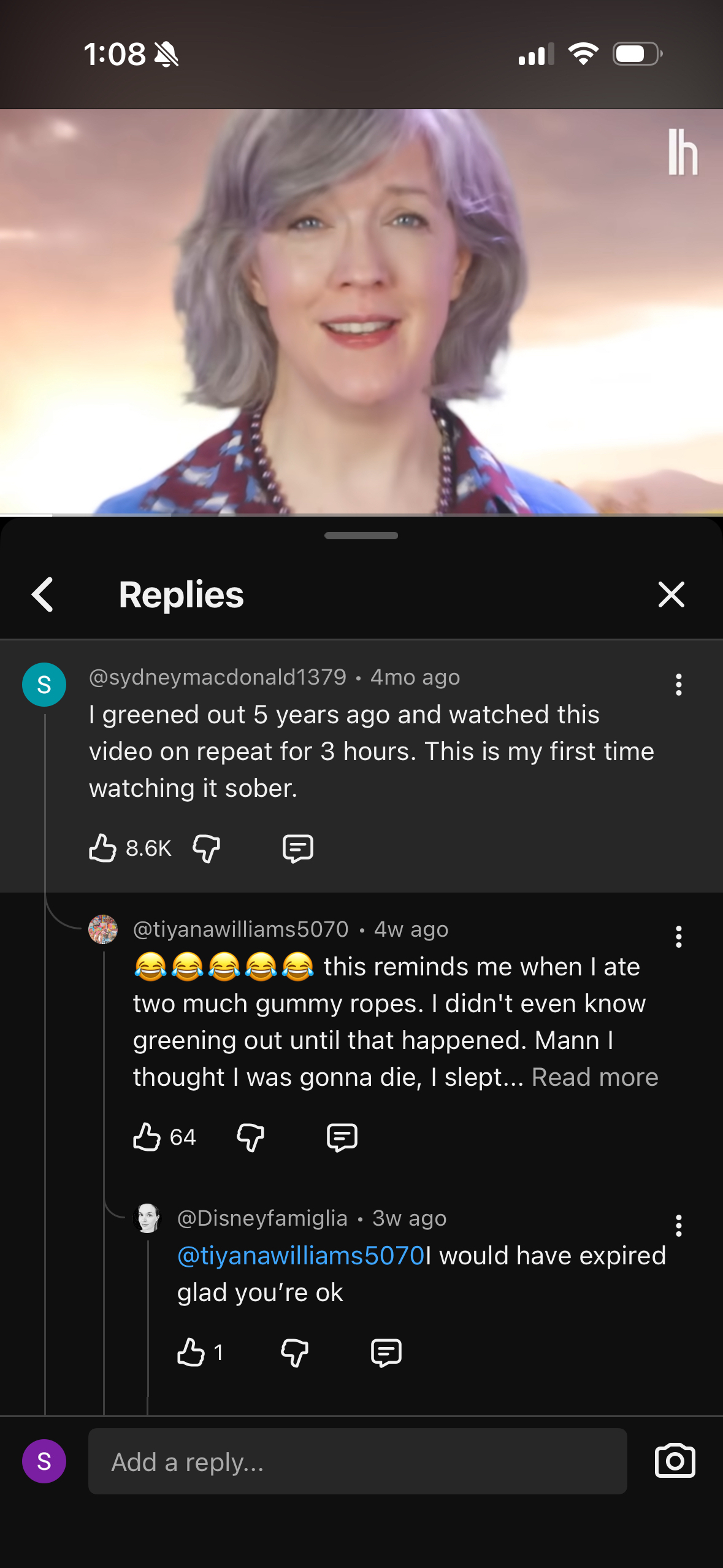The image size is (723, 1568).
Task: Select the Replies header title
Action: (x=180, y=594)
